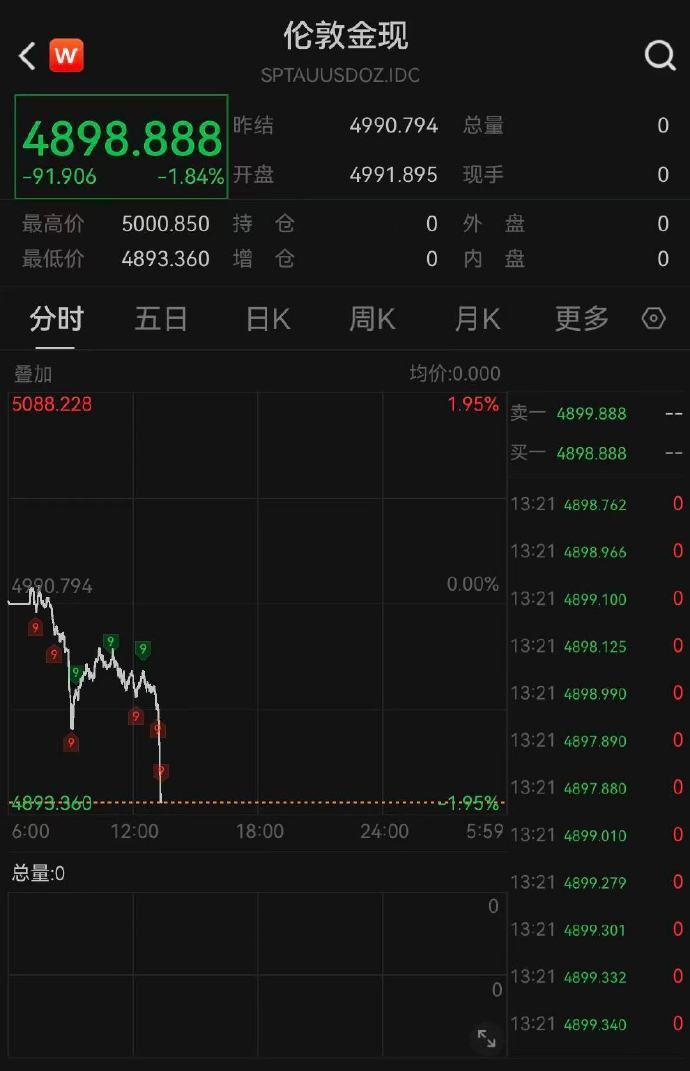Switch to the 五日 tab
This screenshot has width=690, height=1071.
(x=161, y=319)
